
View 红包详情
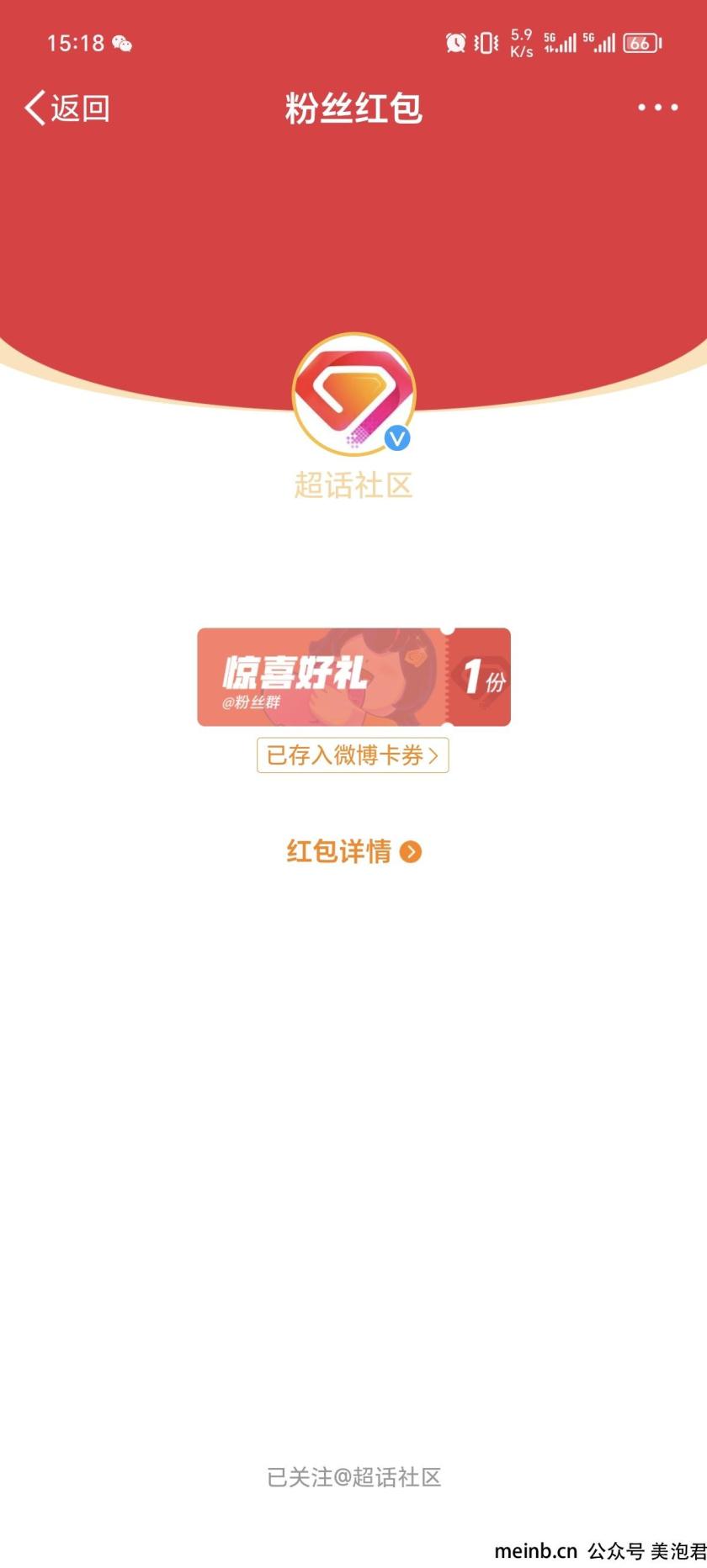coord(353,851)
